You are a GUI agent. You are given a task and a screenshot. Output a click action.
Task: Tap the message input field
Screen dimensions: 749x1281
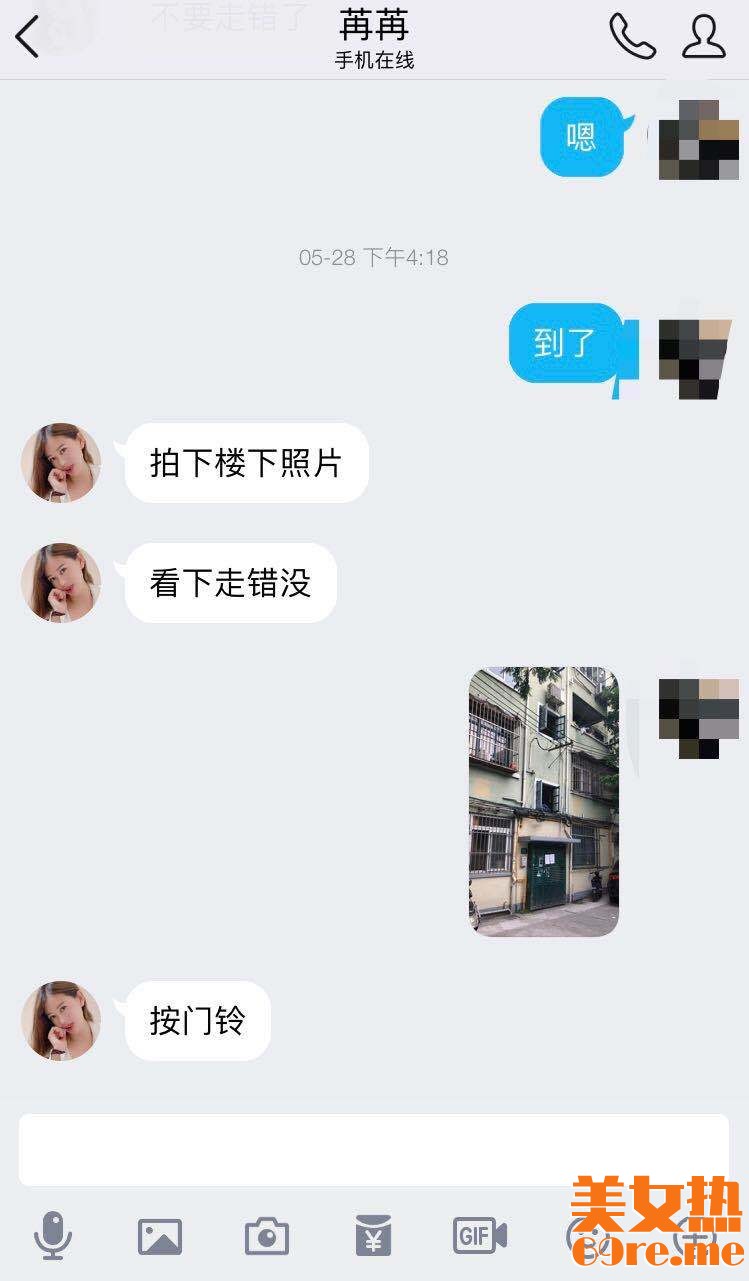pos(373,1150)
